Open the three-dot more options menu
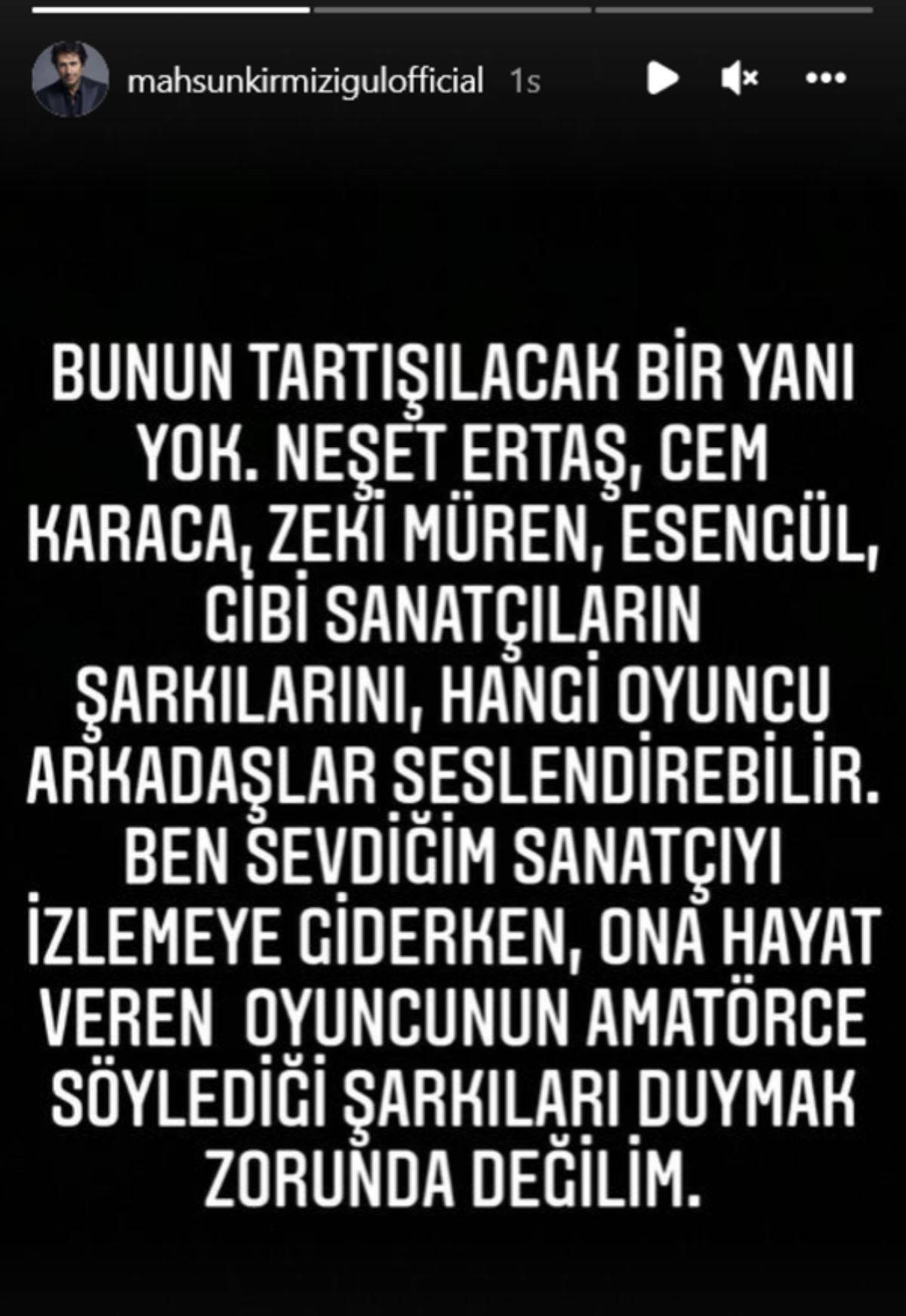The image size is (906, 1316). click(x=825, y=79)
